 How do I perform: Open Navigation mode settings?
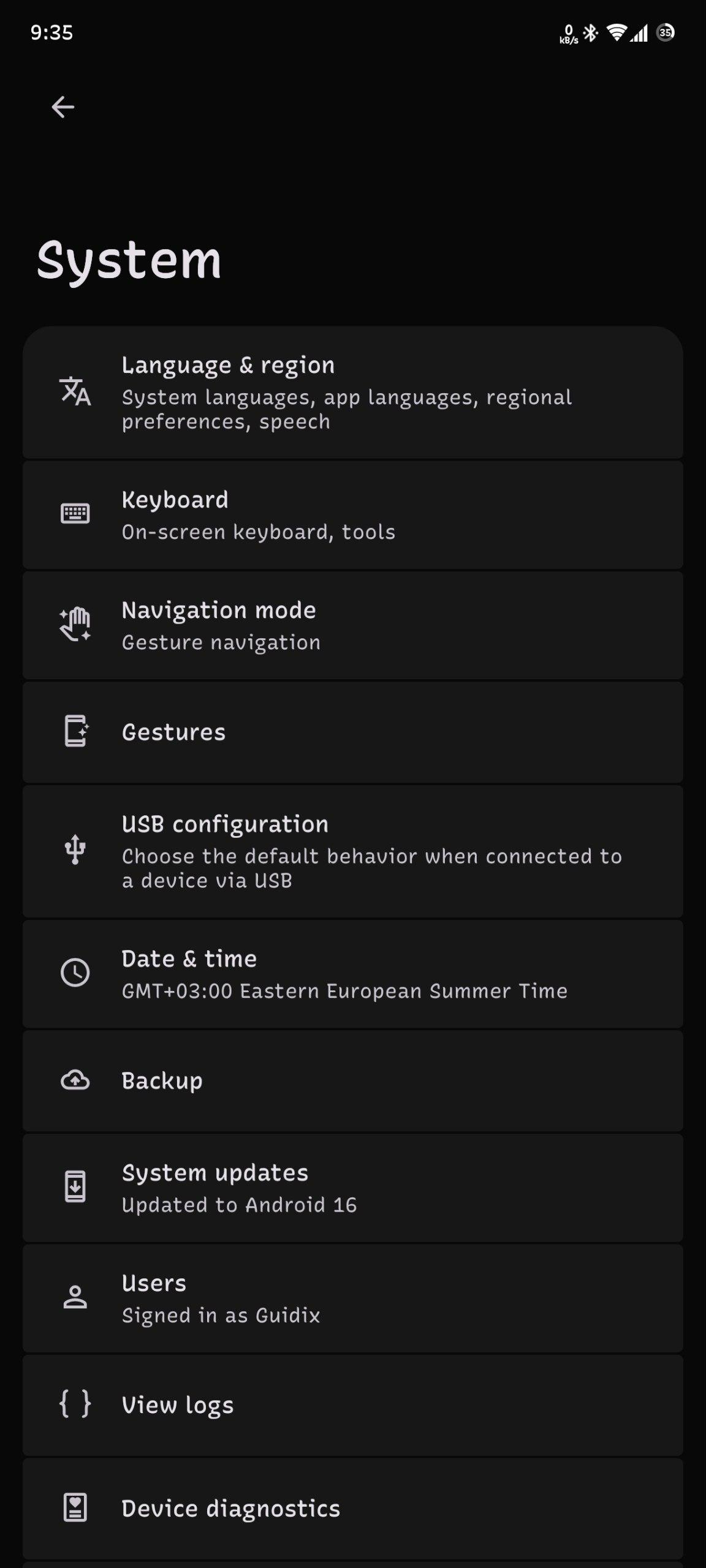point(353,625)
